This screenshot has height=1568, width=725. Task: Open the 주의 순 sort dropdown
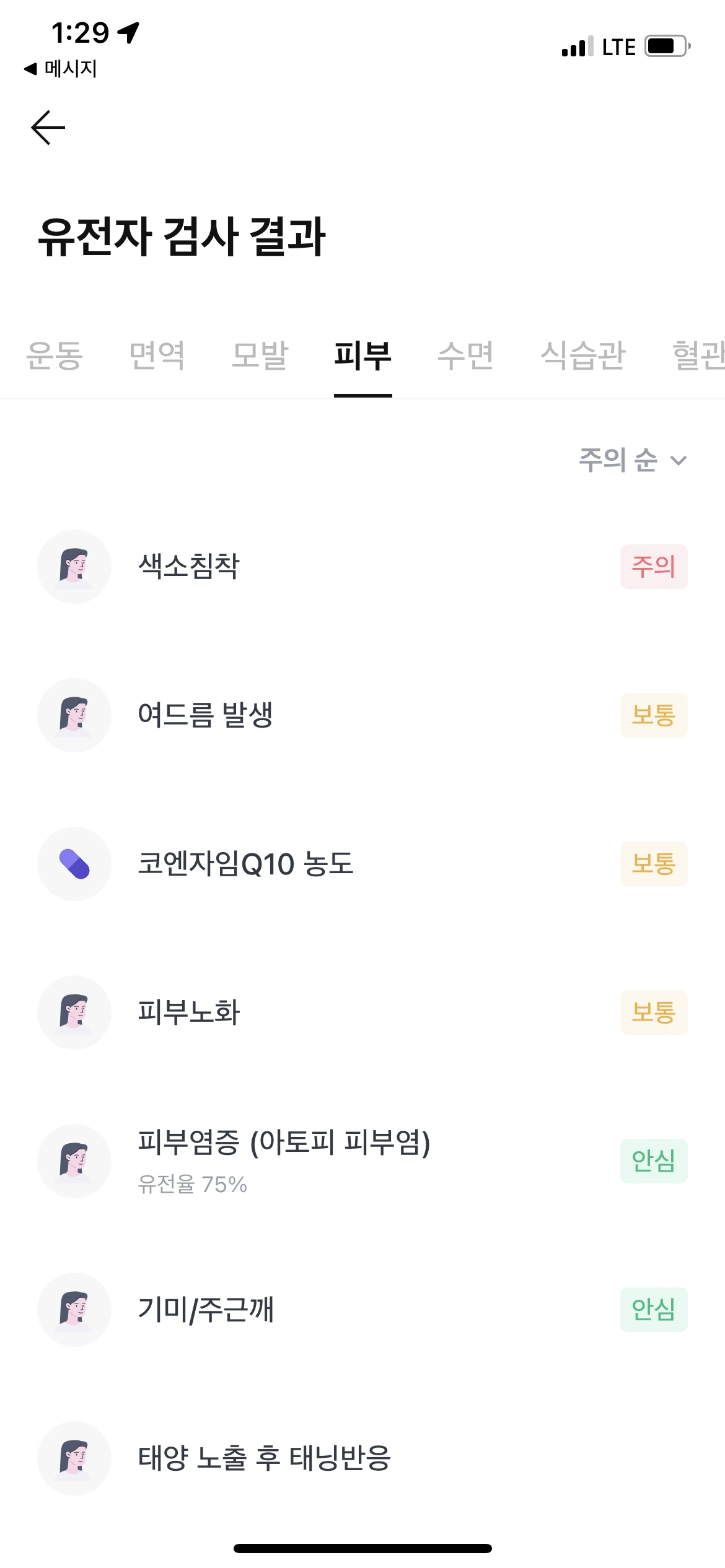(x=633, y=460)
